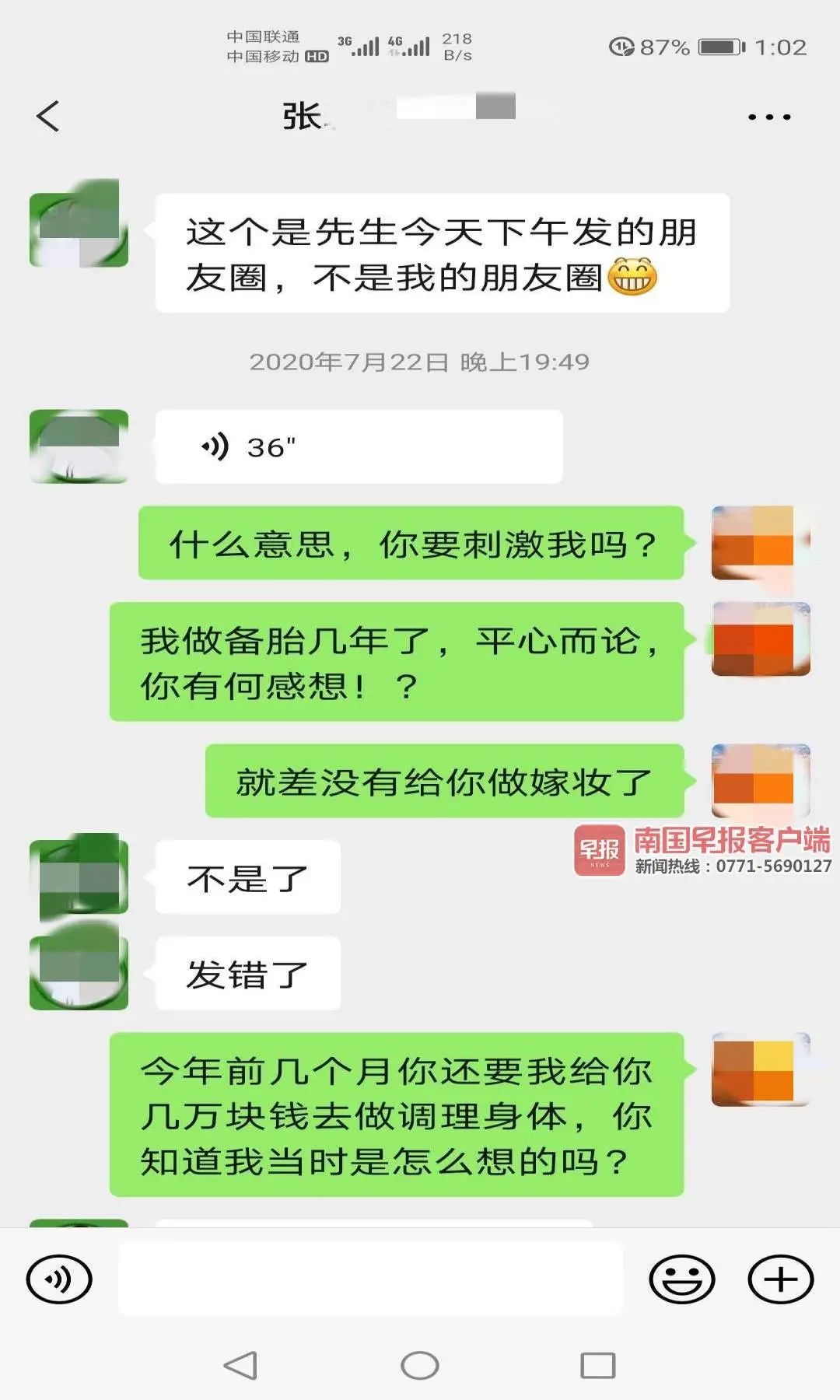The height and width of the screenshot is (1400, 840).
Task: Open the recent apps view
Action: (597, 1365)
